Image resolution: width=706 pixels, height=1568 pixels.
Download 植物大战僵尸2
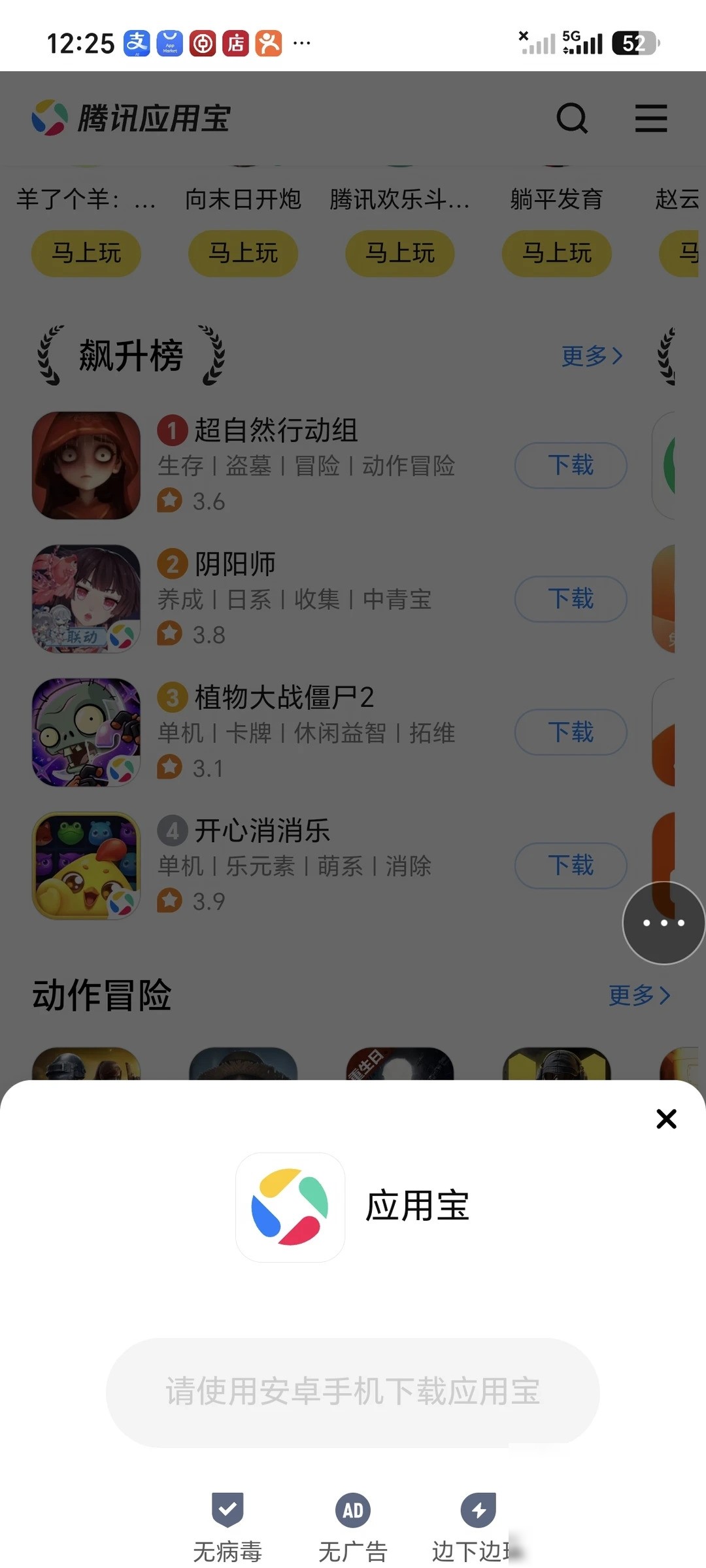571,732
